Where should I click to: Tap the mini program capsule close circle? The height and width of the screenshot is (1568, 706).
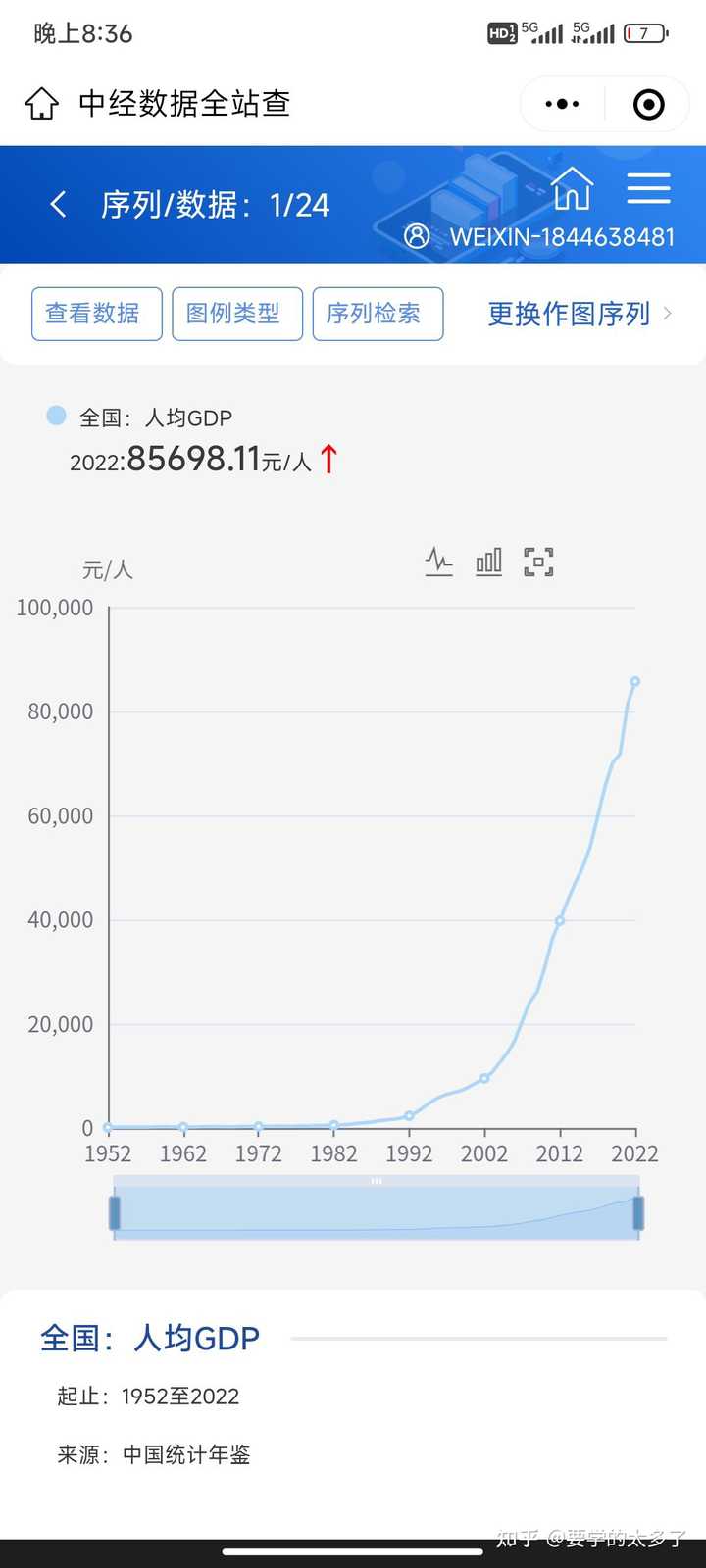[648, 103]
